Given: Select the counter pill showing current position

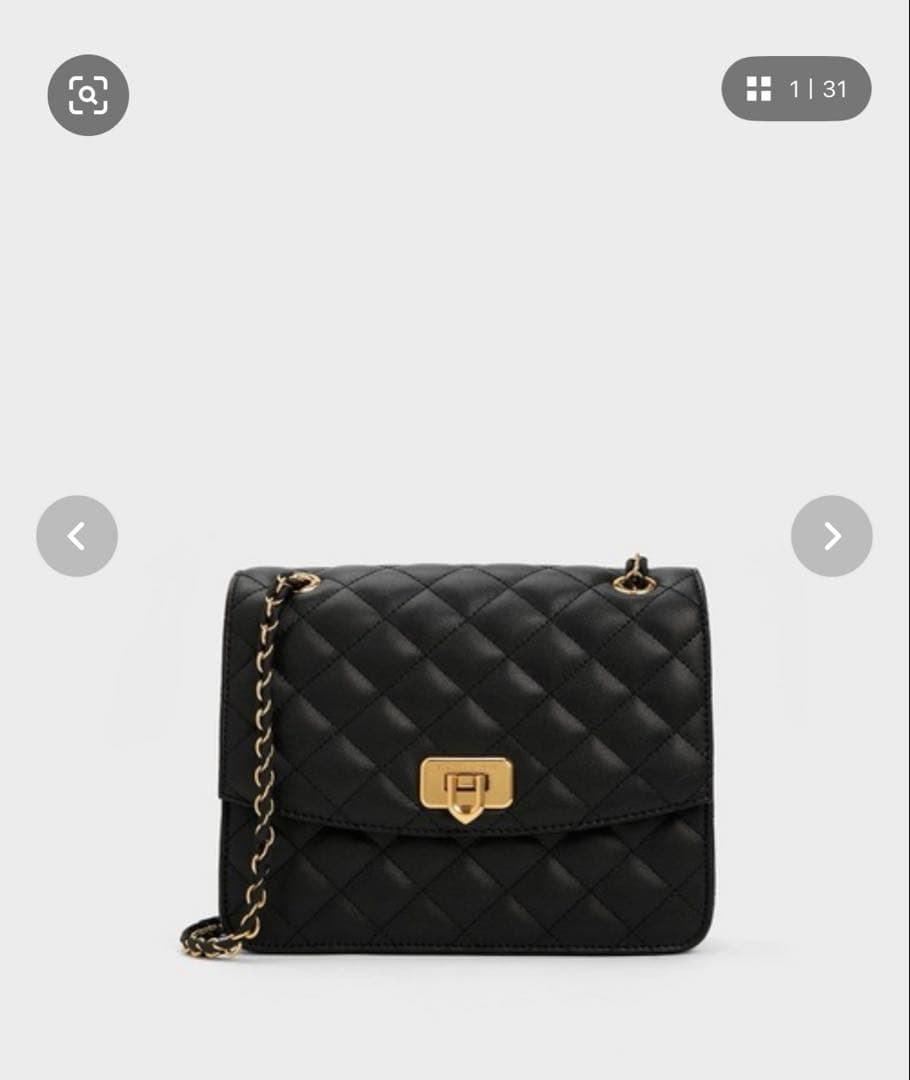Looking at the screenshot, I should 795,90.
